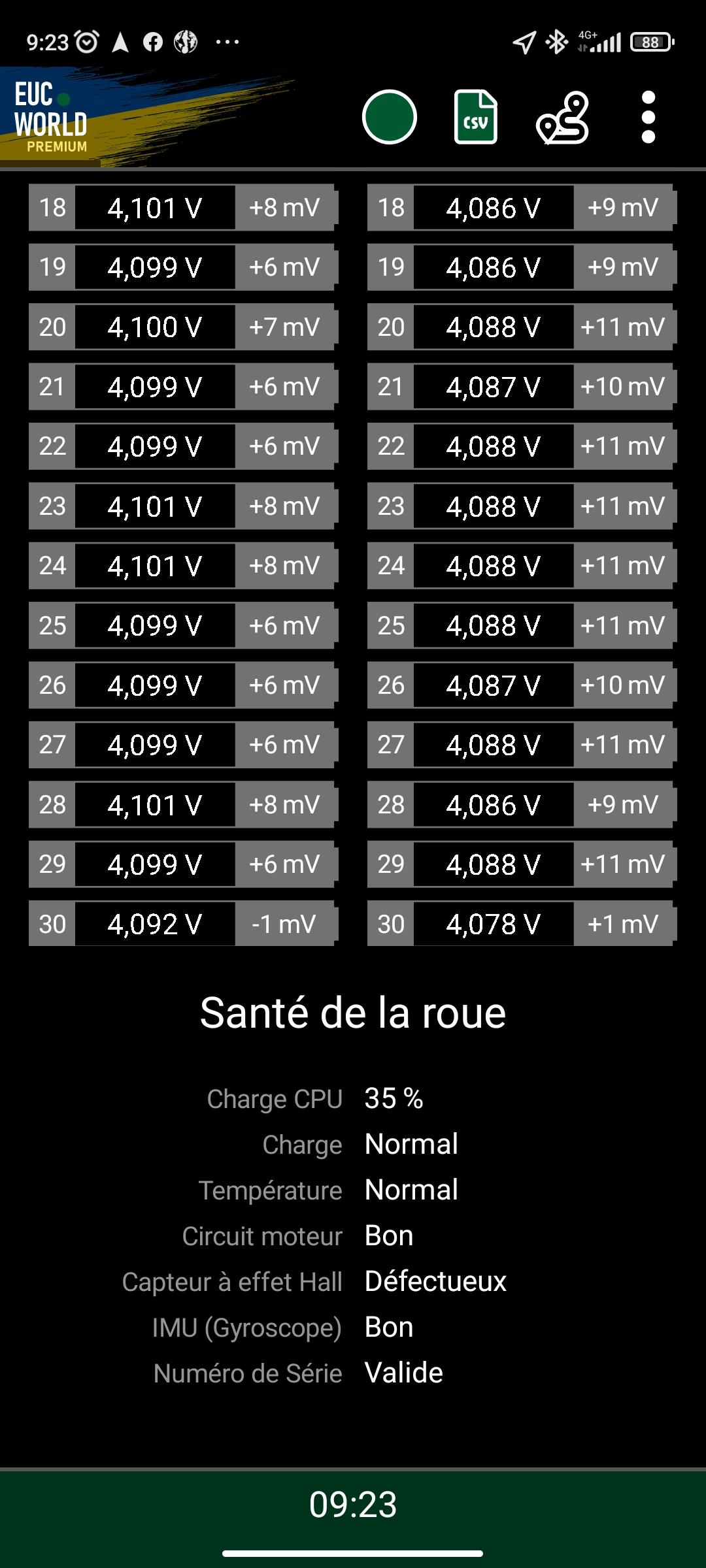
Task: Open the three-dot overflow menu
Action: click(x=648, y=117)
